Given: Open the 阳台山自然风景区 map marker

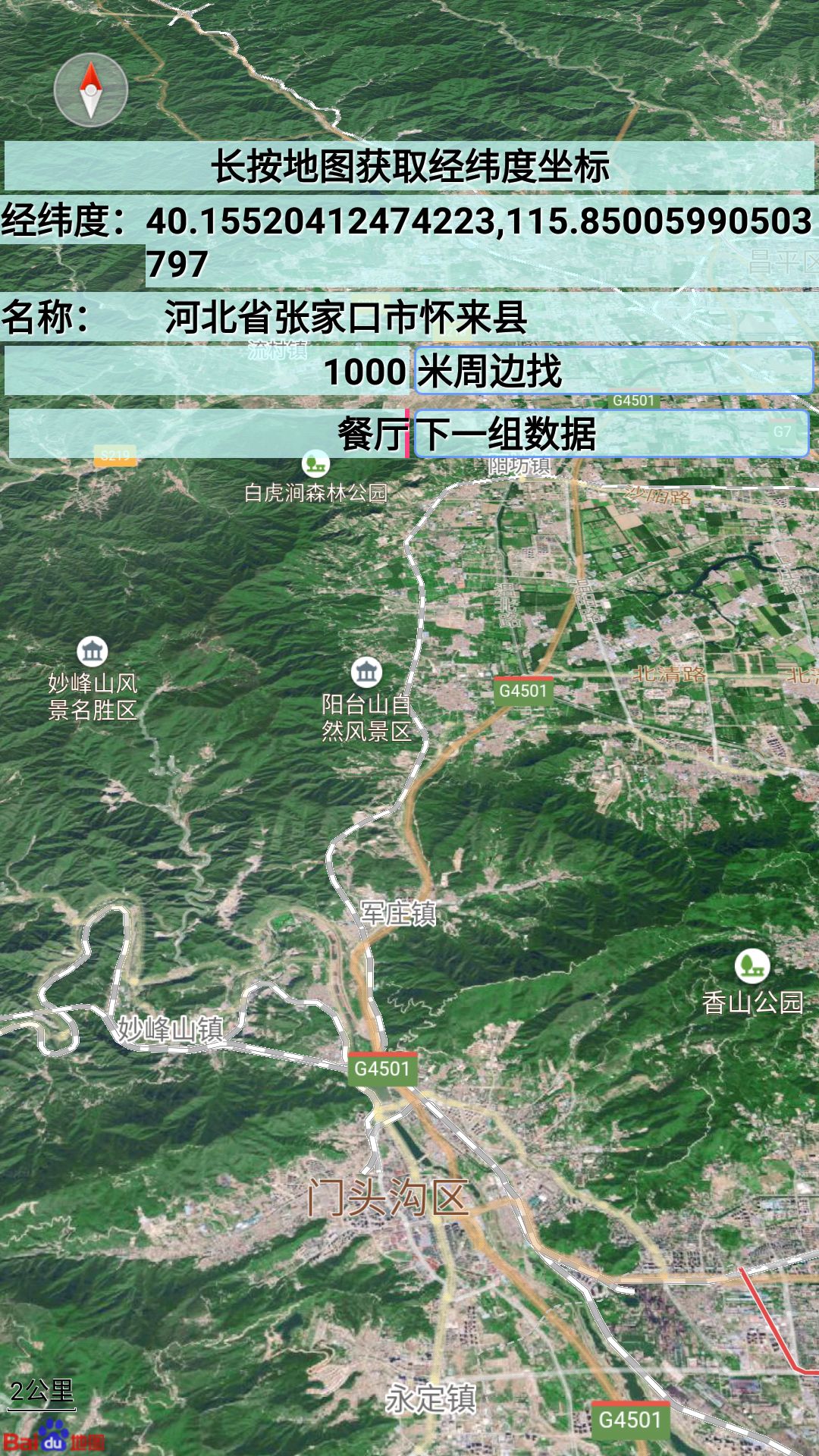Looking at the screenshot, I should 366,672.
